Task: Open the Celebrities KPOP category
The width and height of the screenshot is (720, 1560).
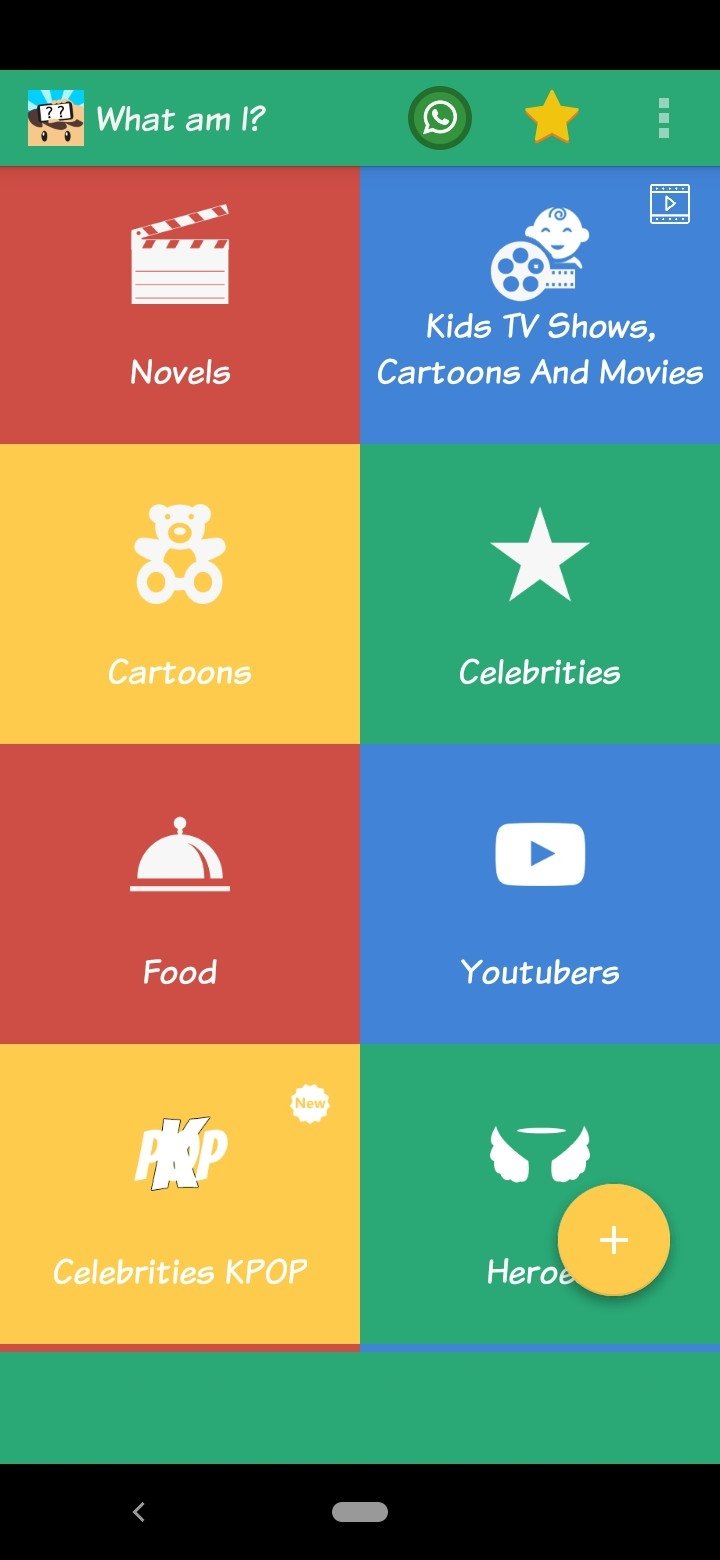Action: tap(180, 1194)
